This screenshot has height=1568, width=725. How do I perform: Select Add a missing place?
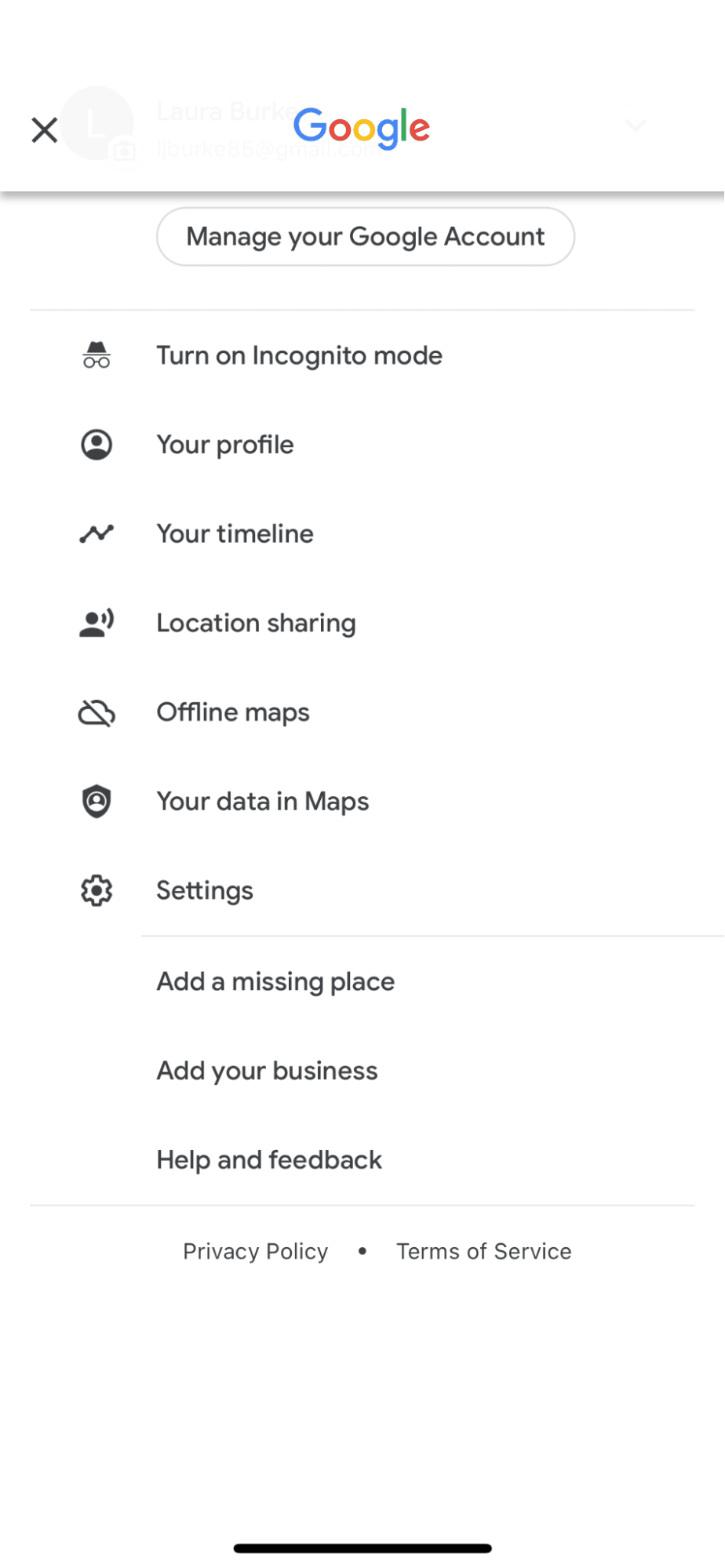[x=275, y=982]
